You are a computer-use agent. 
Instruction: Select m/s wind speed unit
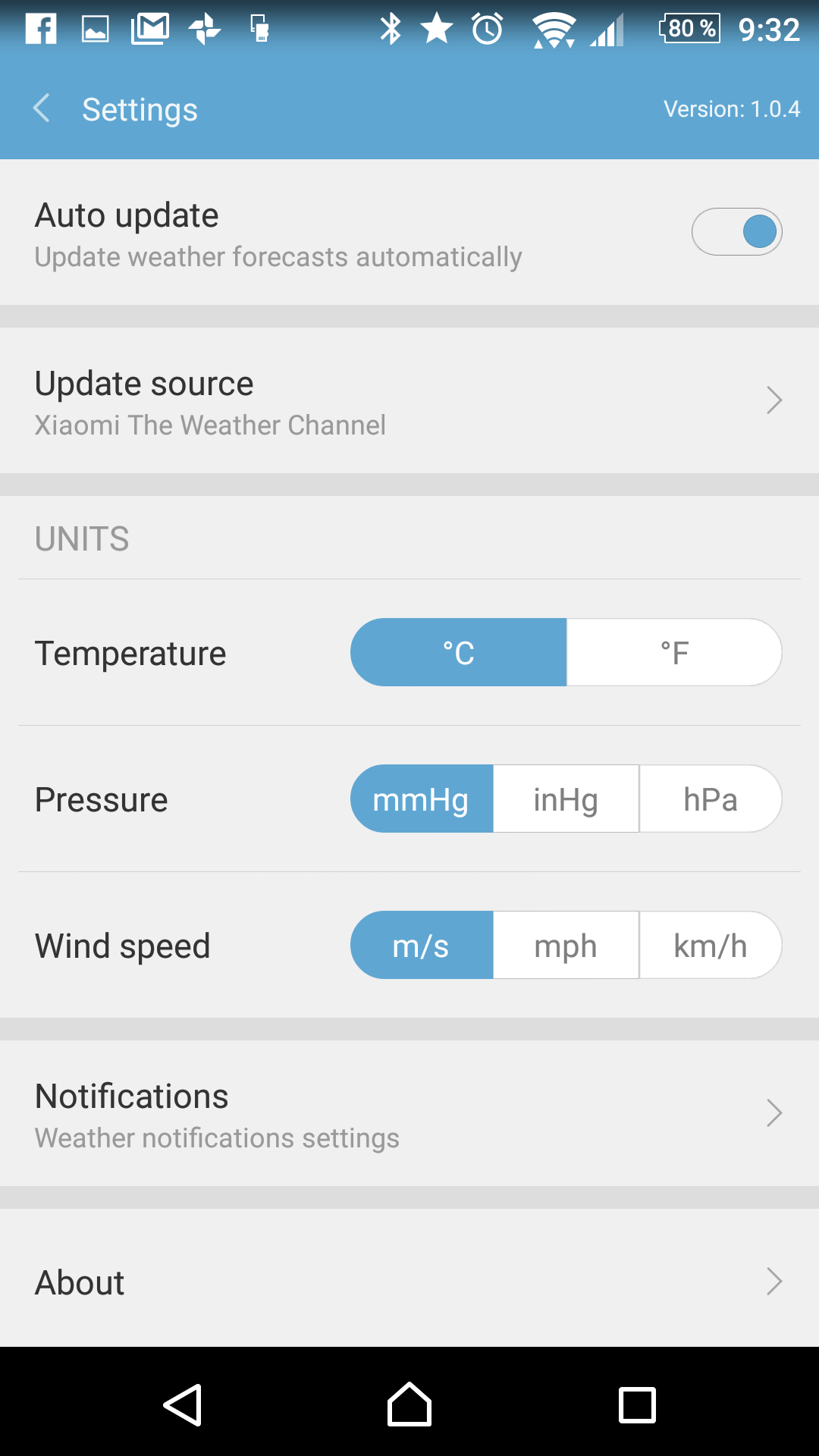pyautogui.click(x=422, y=945)
